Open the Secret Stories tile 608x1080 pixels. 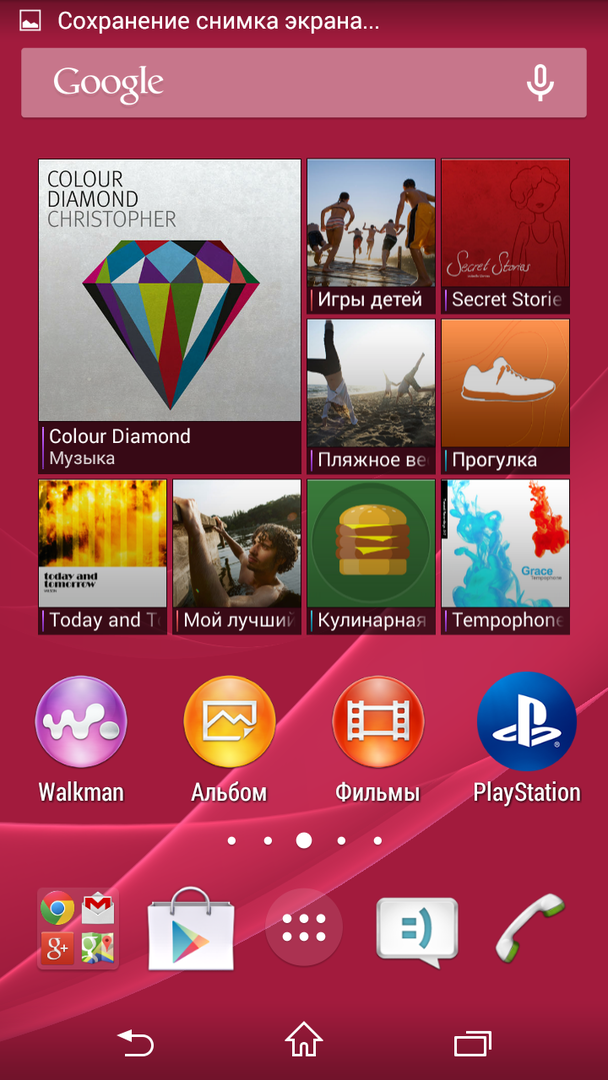point(505,236)
